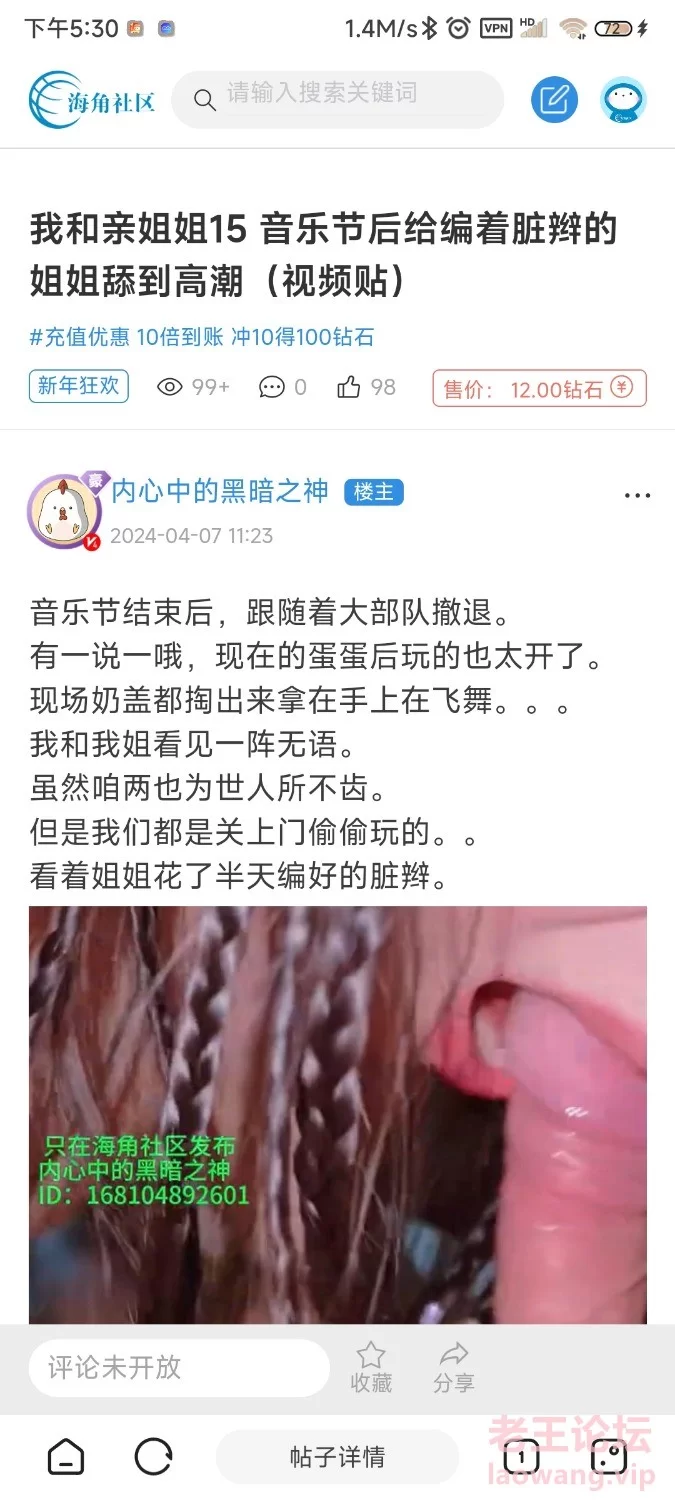Image resolution: width=675 pixels, height=1500 pixels.
Task: Tap the 帖子详情 address bar
Action: pyautogui.click(x=337, y=1457)
